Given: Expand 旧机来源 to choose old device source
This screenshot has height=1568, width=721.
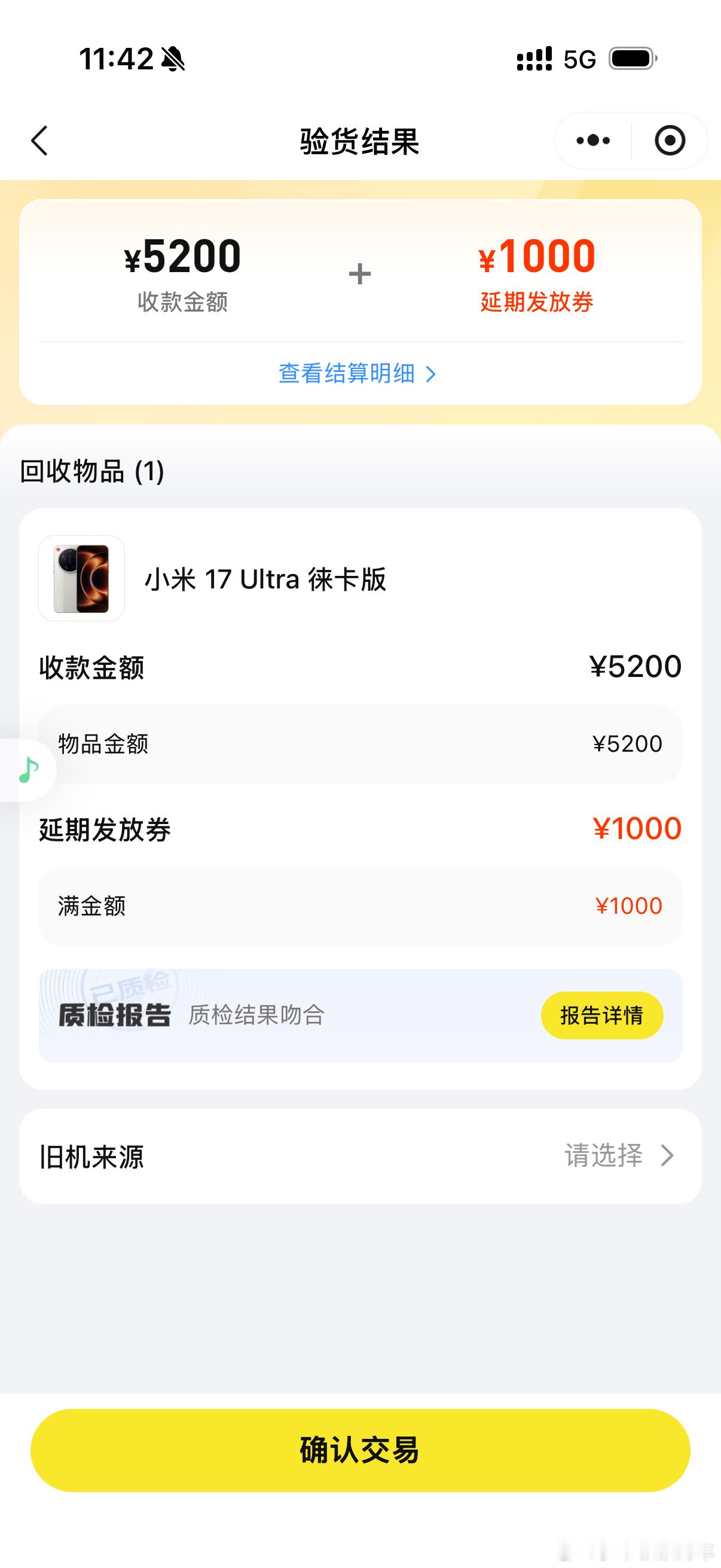Looking at the screenshot, I should pyautogui.click(x=360, y=1156).
